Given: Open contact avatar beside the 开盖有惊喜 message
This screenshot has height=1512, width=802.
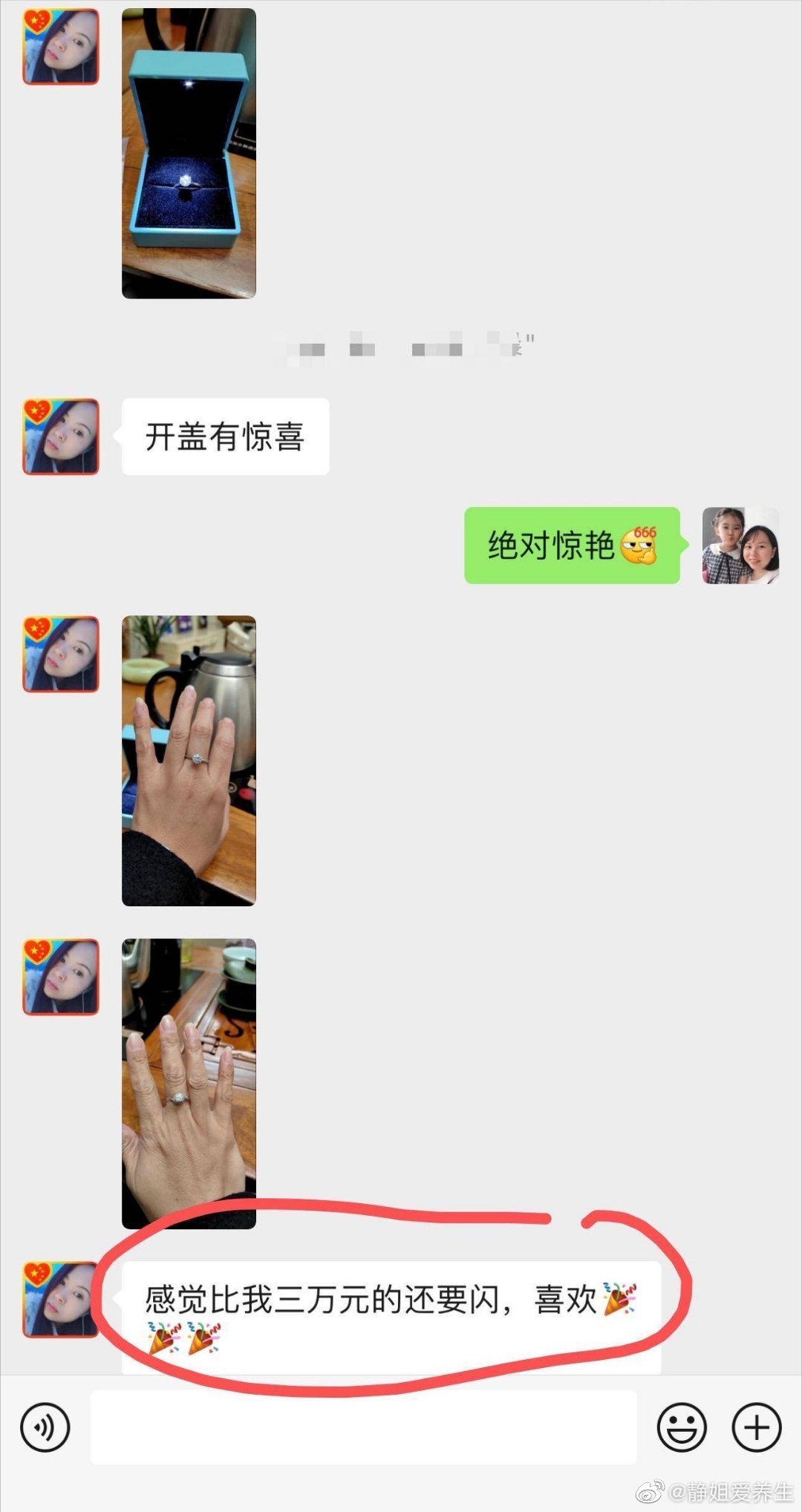Looking at the screenshot, I should click(61, 436).
